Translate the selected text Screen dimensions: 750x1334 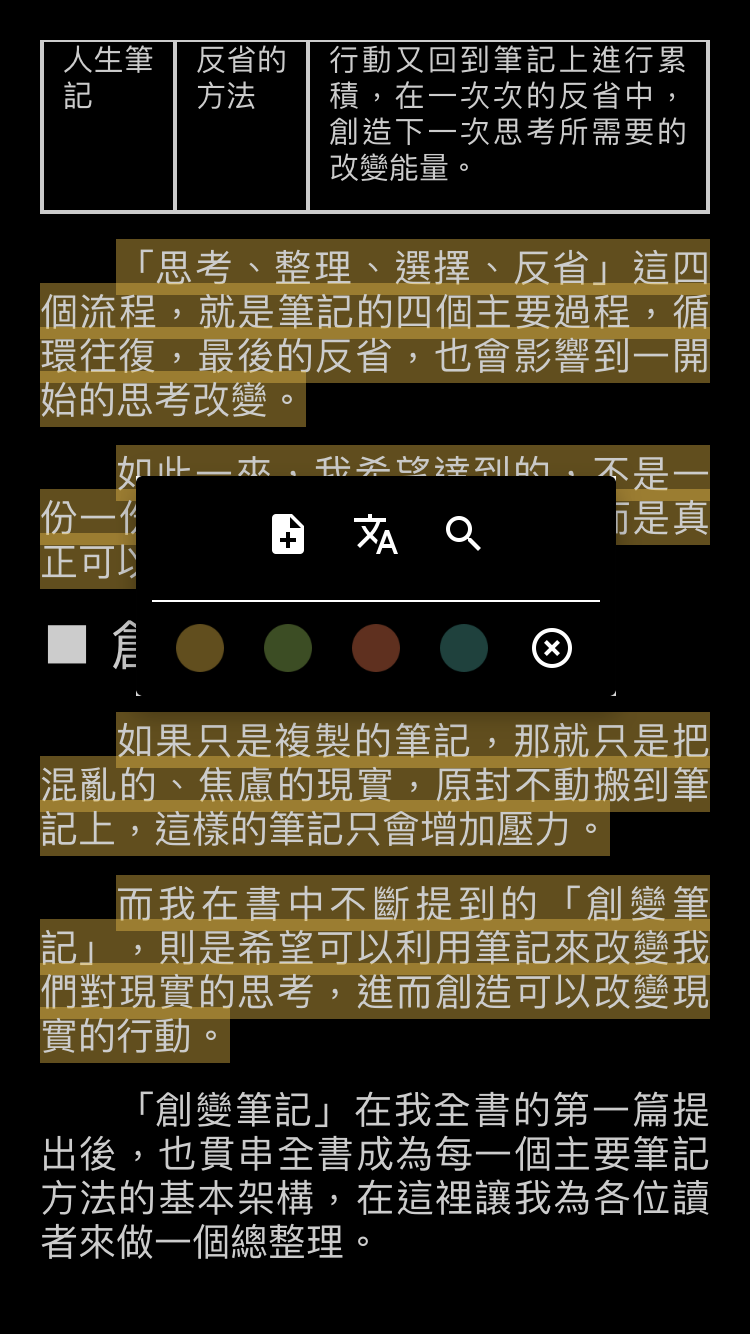coord(376,534)
